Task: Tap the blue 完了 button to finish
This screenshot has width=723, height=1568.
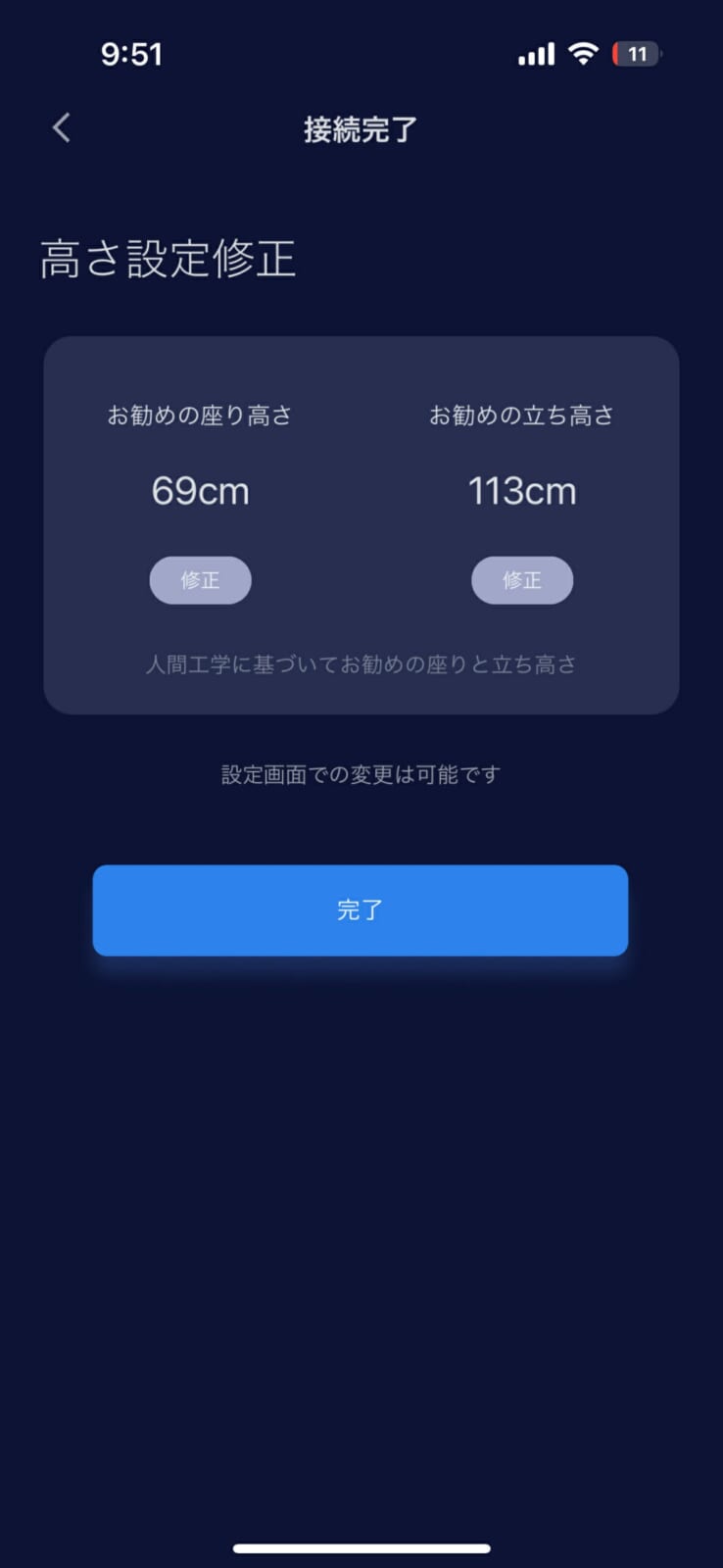Action: pyautogui.click(x=361, y=909)
